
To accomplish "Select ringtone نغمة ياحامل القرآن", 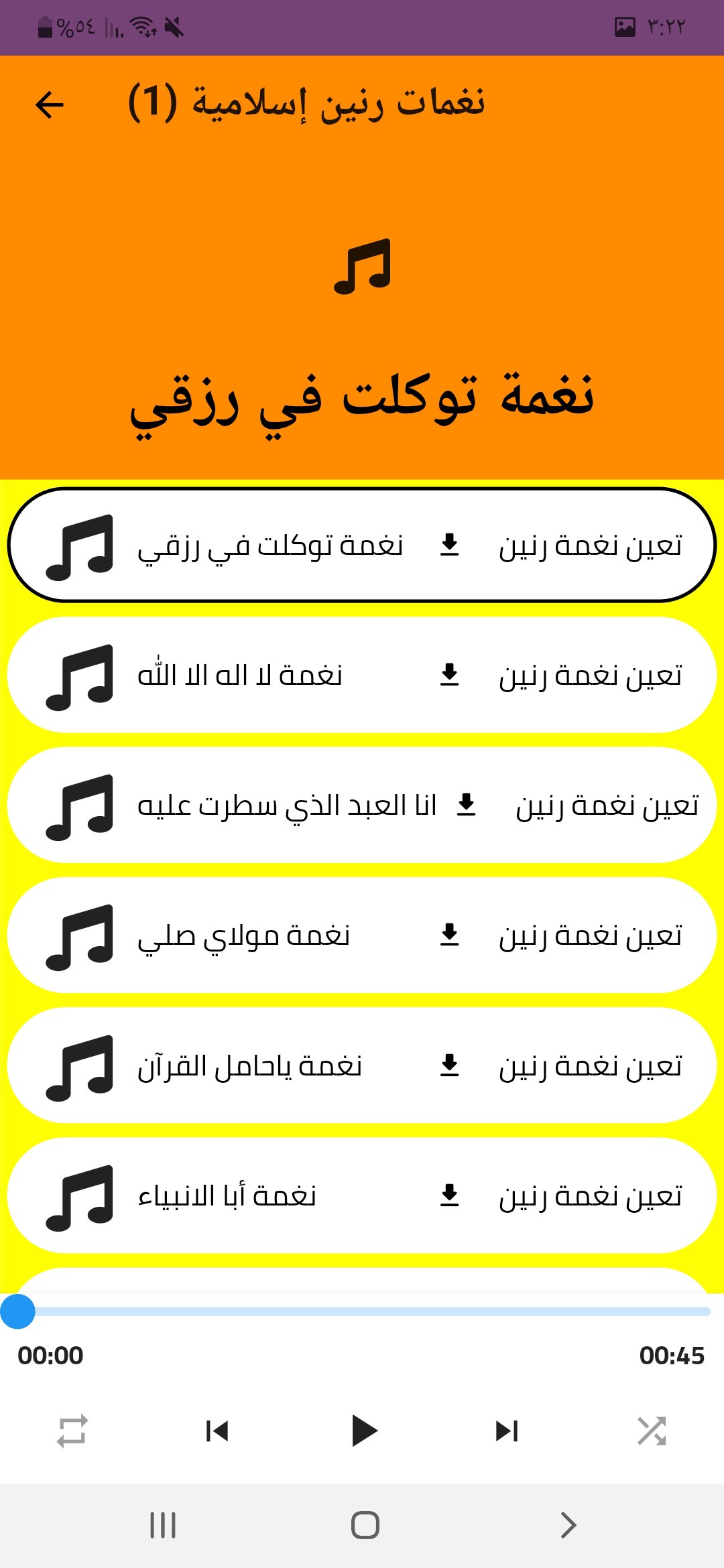I will (x=249, y=1065).
